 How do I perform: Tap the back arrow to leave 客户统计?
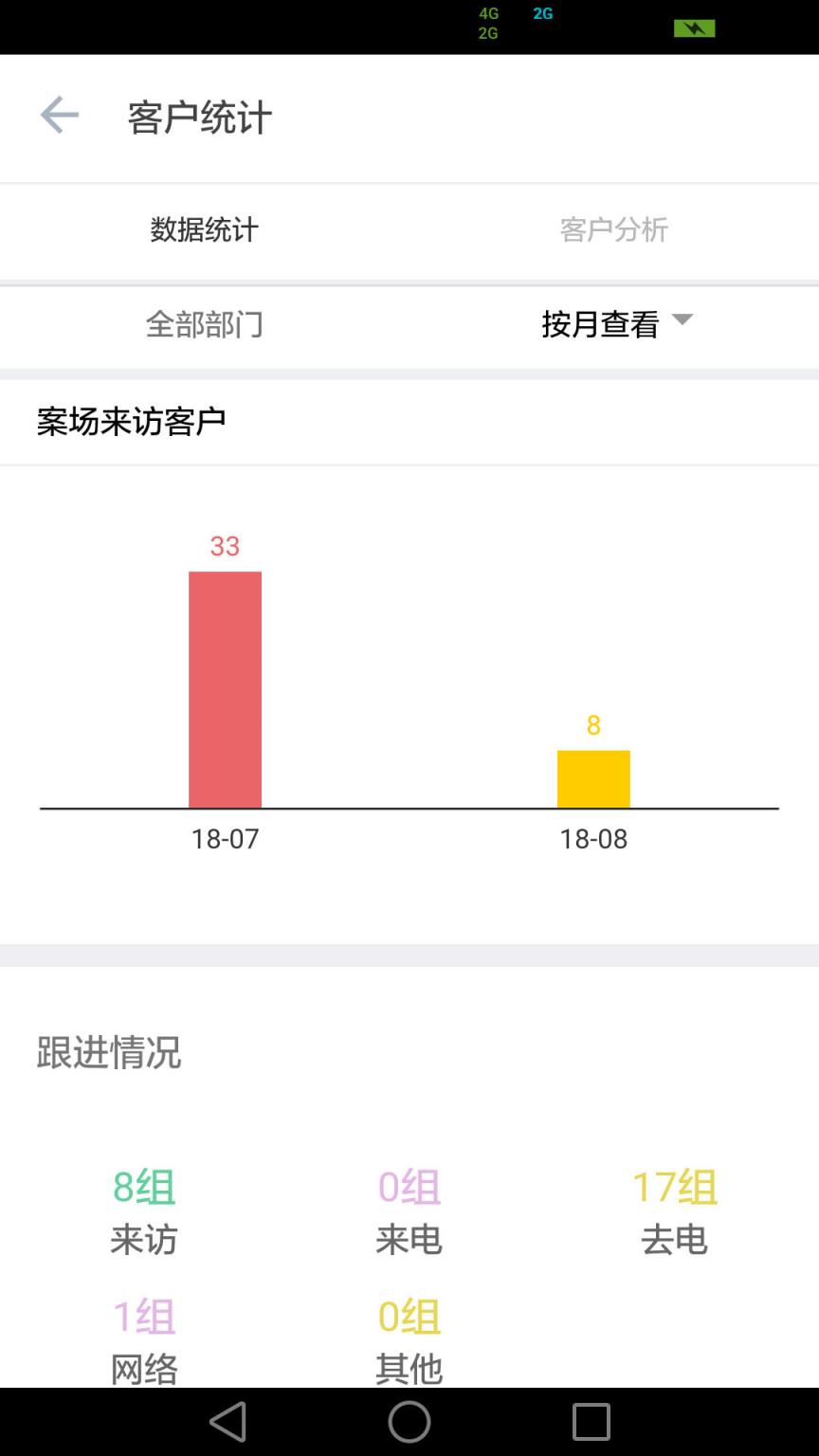[59, 114]
